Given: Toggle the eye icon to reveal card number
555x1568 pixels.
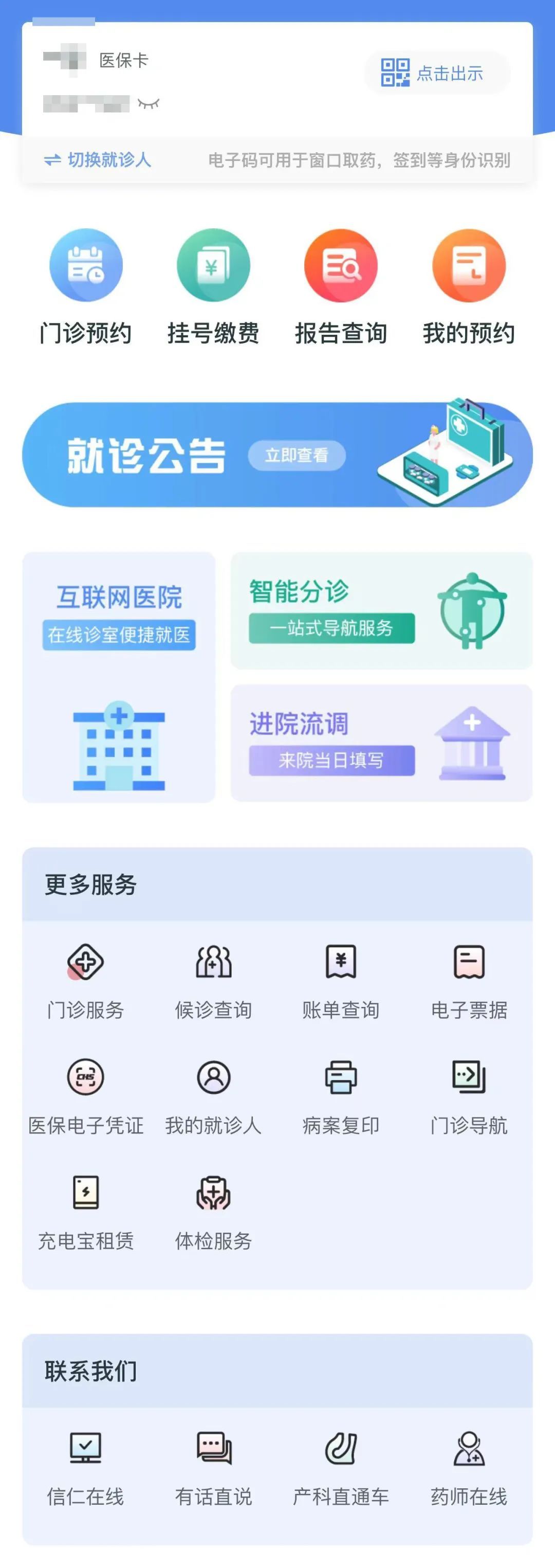Looking at the screenshot, I should 148,104.
